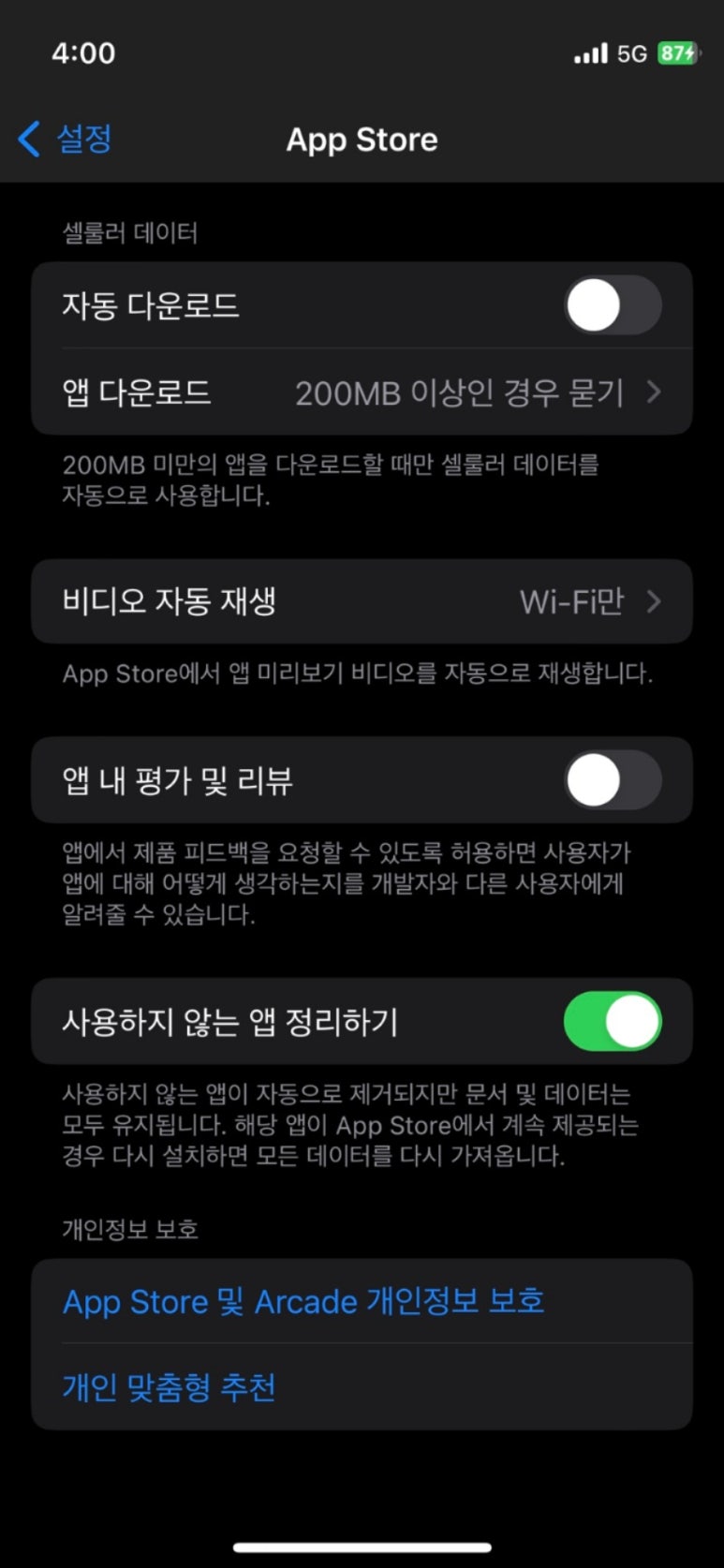This screenshot has height=1568, width=724.
Task: Open the 비디오 자동 재생 options
Action: point(362,601)
